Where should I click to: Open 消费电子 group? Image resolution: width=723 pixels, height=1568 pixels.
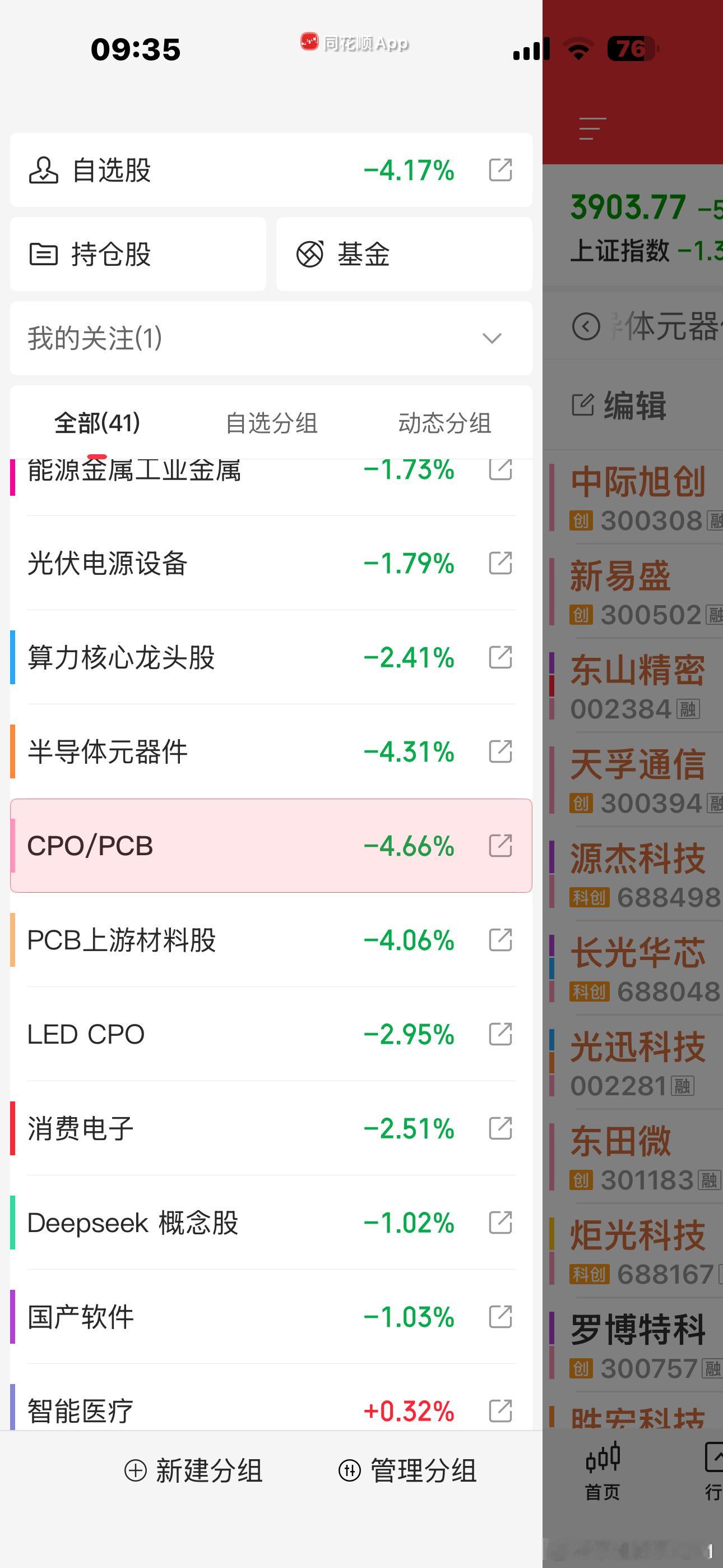tap(271, 1128)
